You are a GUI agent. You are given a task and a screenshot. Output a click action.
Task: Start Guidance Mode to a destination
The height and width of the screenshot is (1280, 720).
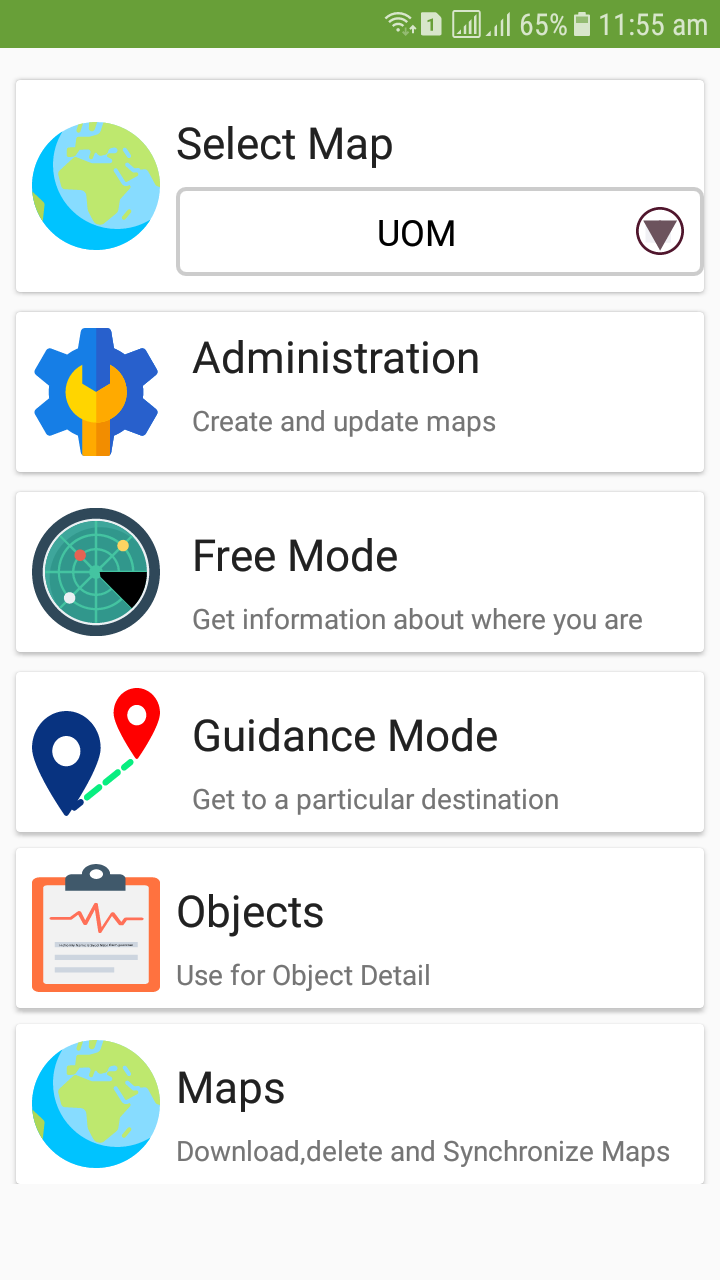pyautogui.click(x=360, y=752)
